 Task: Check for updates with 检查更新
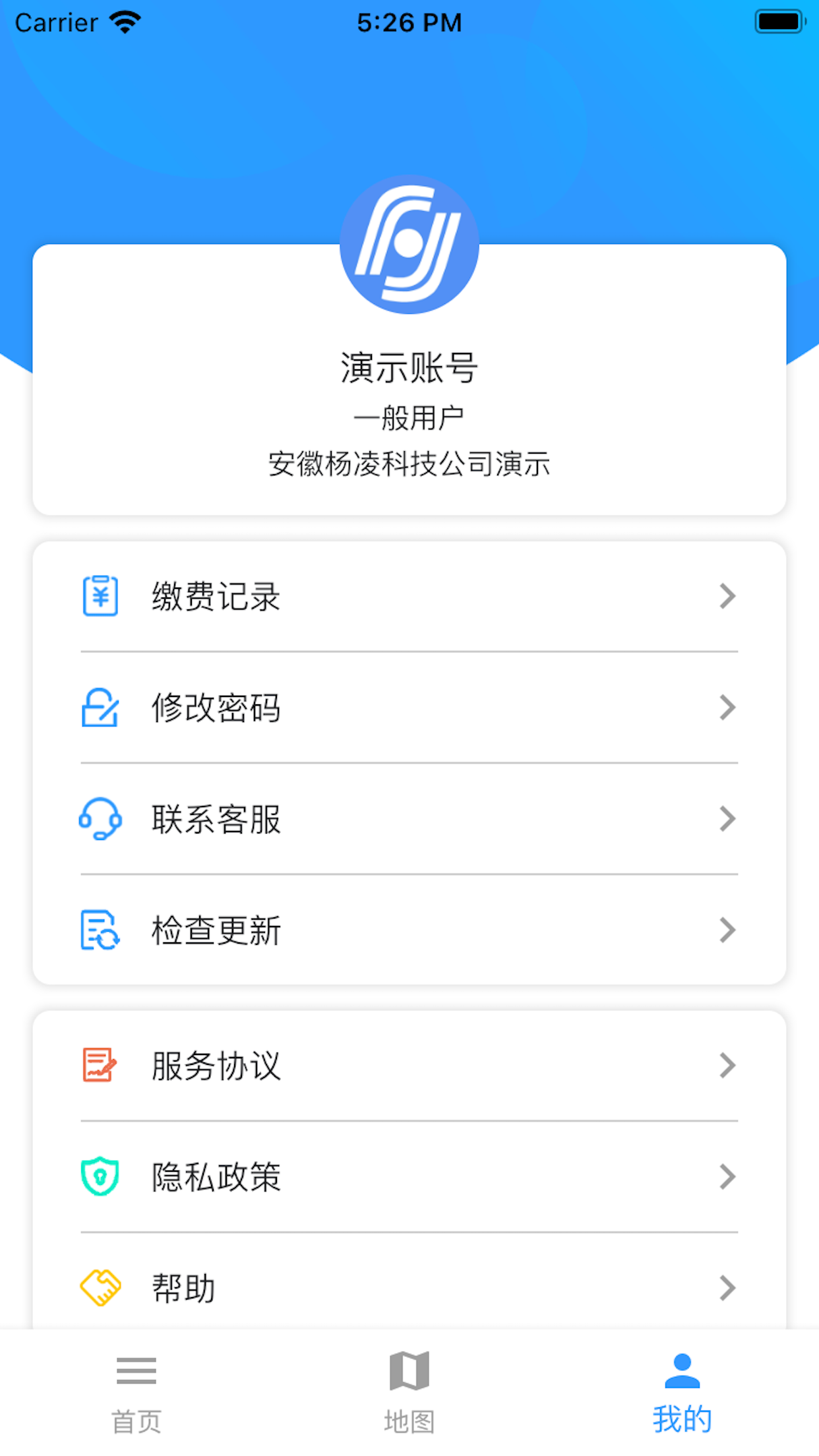[x=409, y=930]
